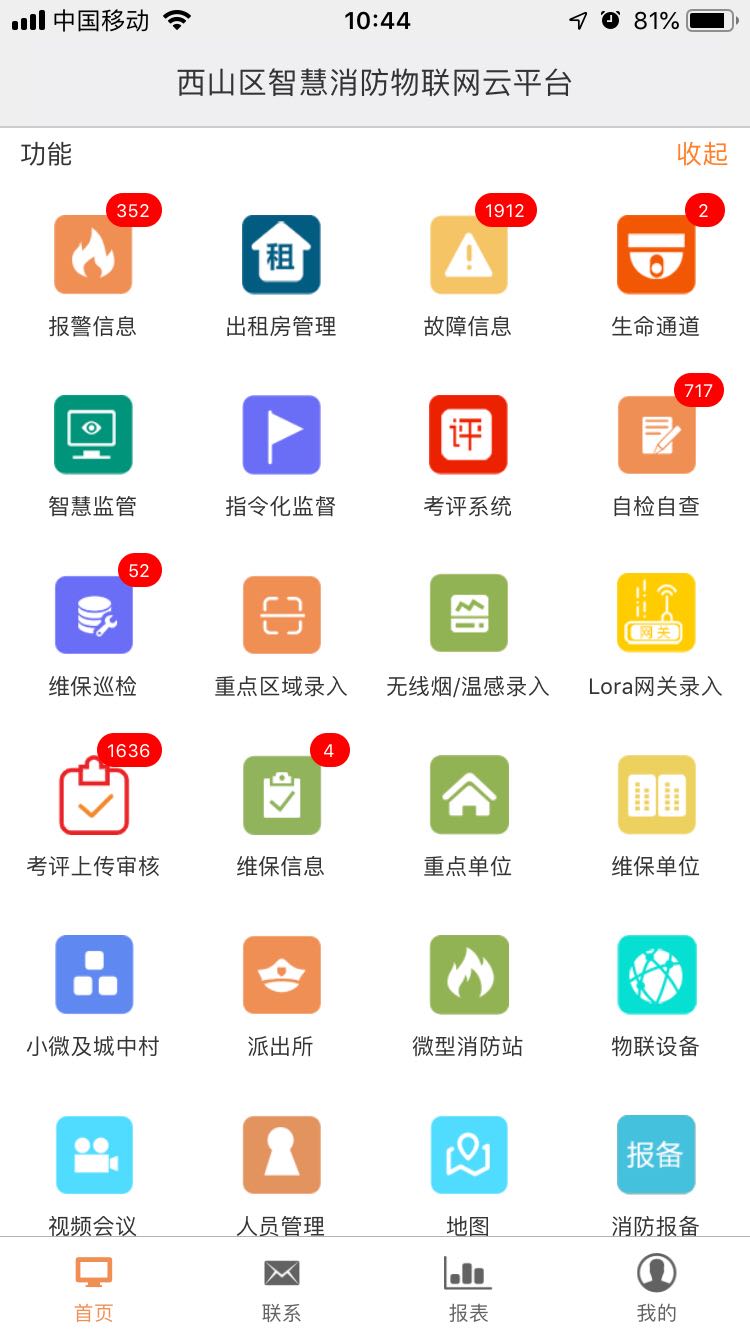The height and width of the screenshot is (1334, 750).
Task: Open 出租房管理 rental housing management
Action: click(281, 255)
